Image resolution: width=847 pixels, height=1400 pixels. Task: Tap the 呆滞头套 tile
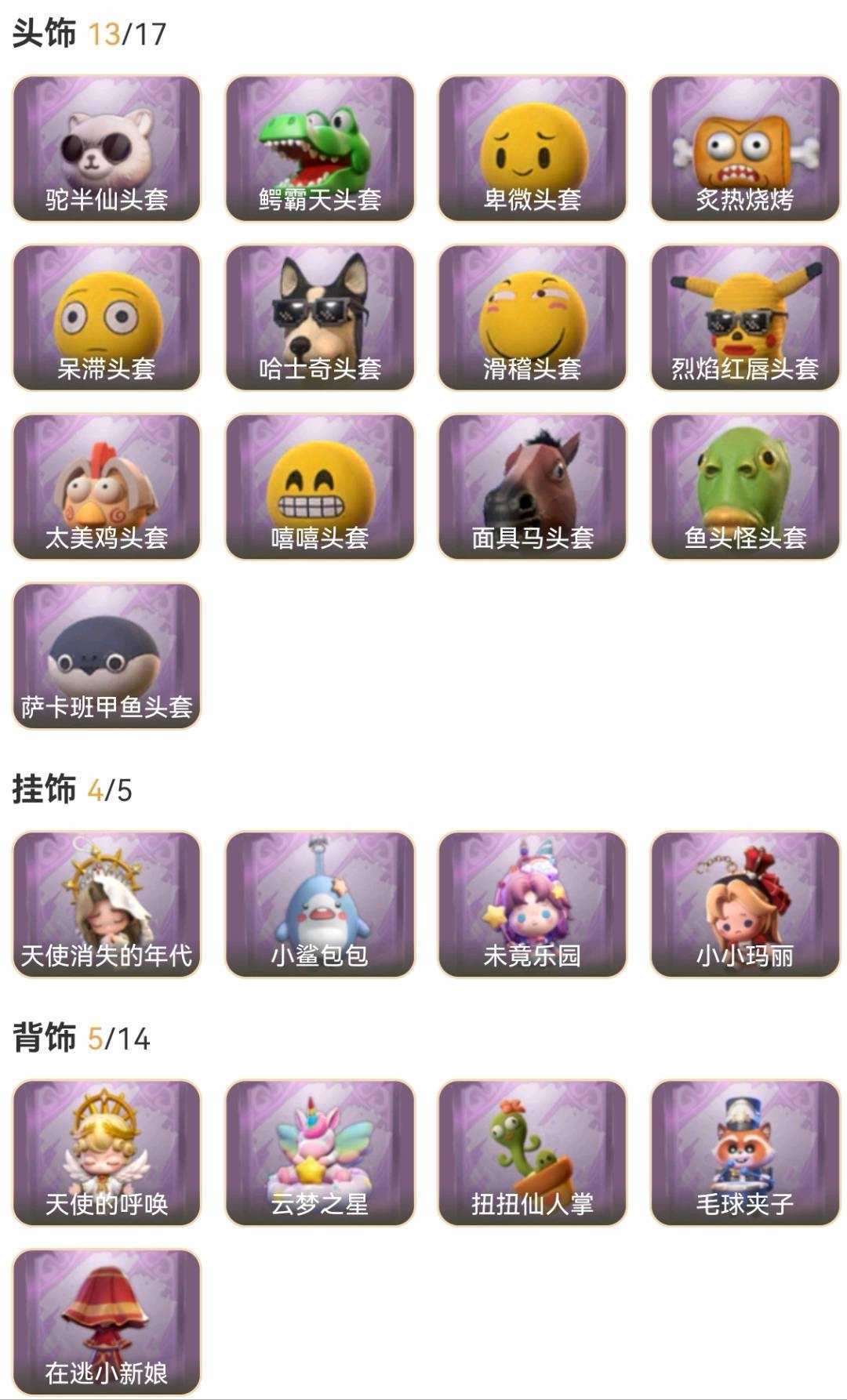click(x=107, y=317)
